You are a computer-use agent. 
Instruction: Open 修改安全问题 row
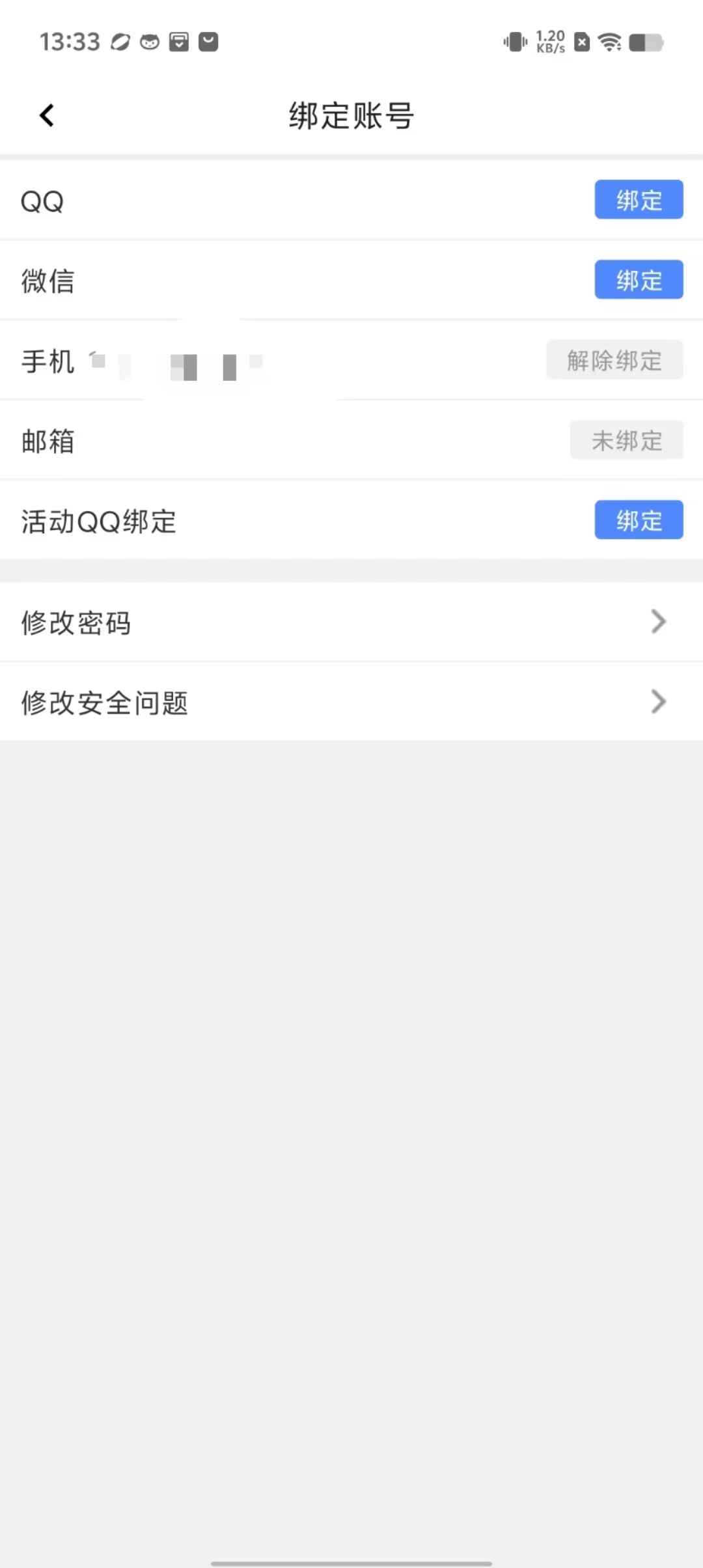[351, 703]
